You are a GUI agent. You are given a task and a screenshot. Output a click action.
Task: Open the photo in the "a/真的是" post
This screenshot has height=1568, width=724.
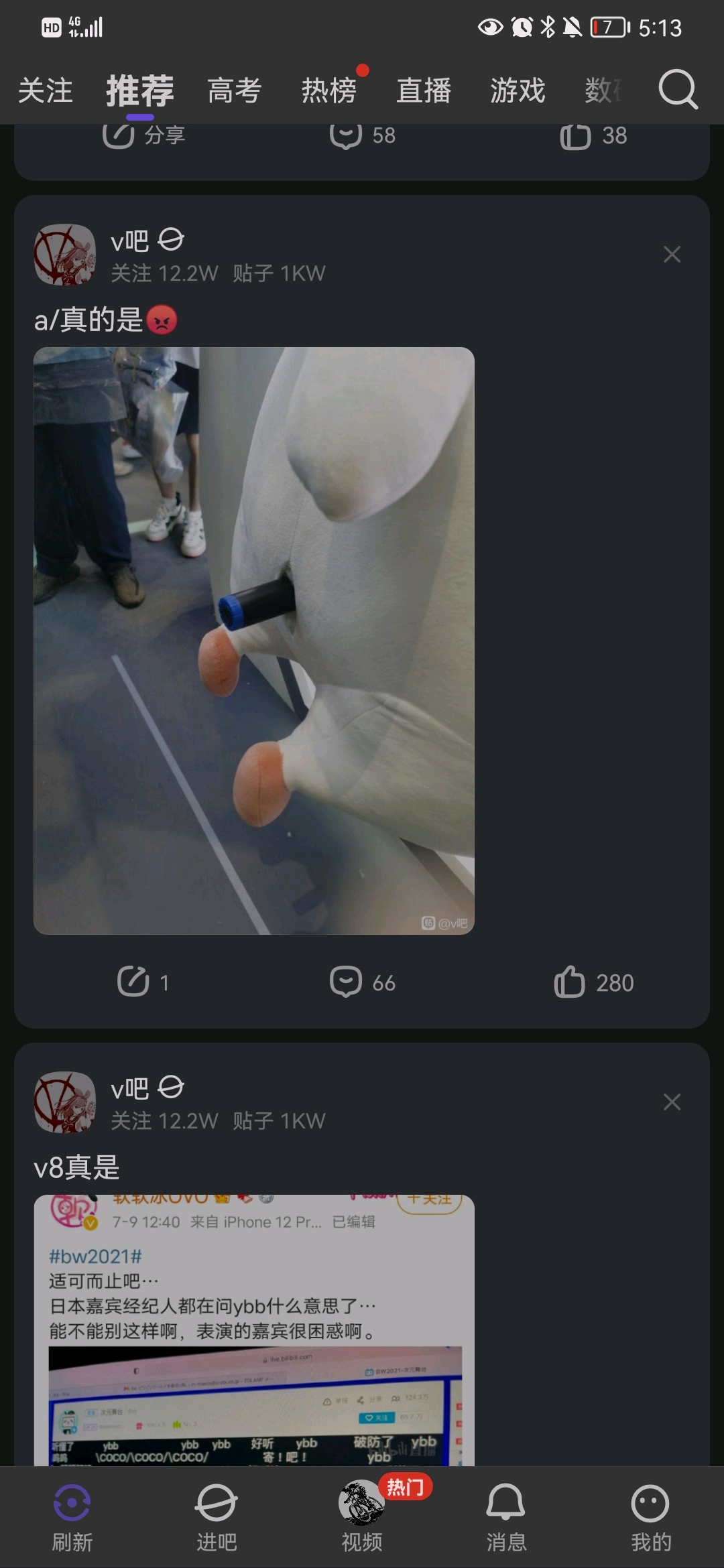click(x=254, y=641)
